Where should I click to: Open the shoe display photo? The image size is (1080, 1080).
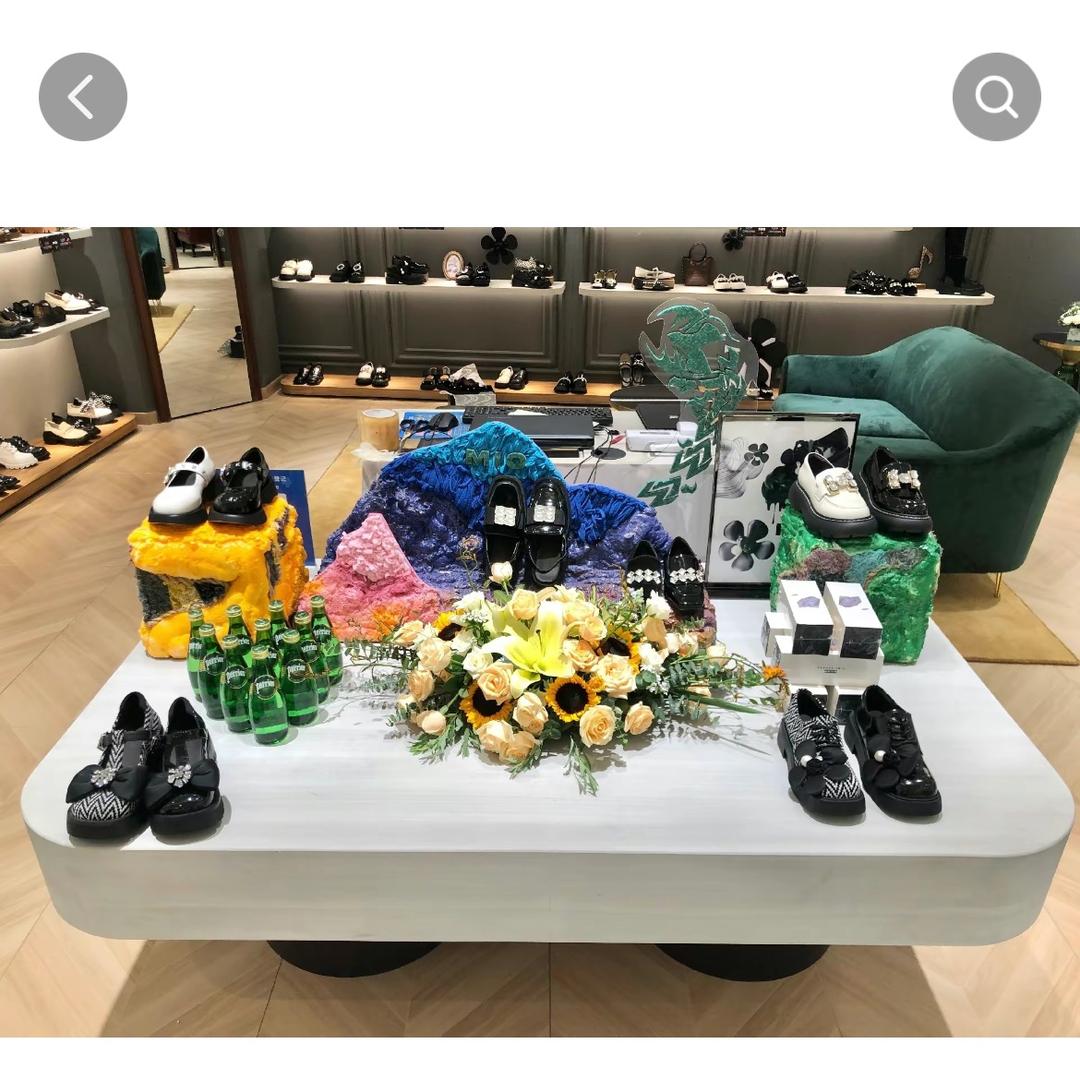[x=540, y=630]
